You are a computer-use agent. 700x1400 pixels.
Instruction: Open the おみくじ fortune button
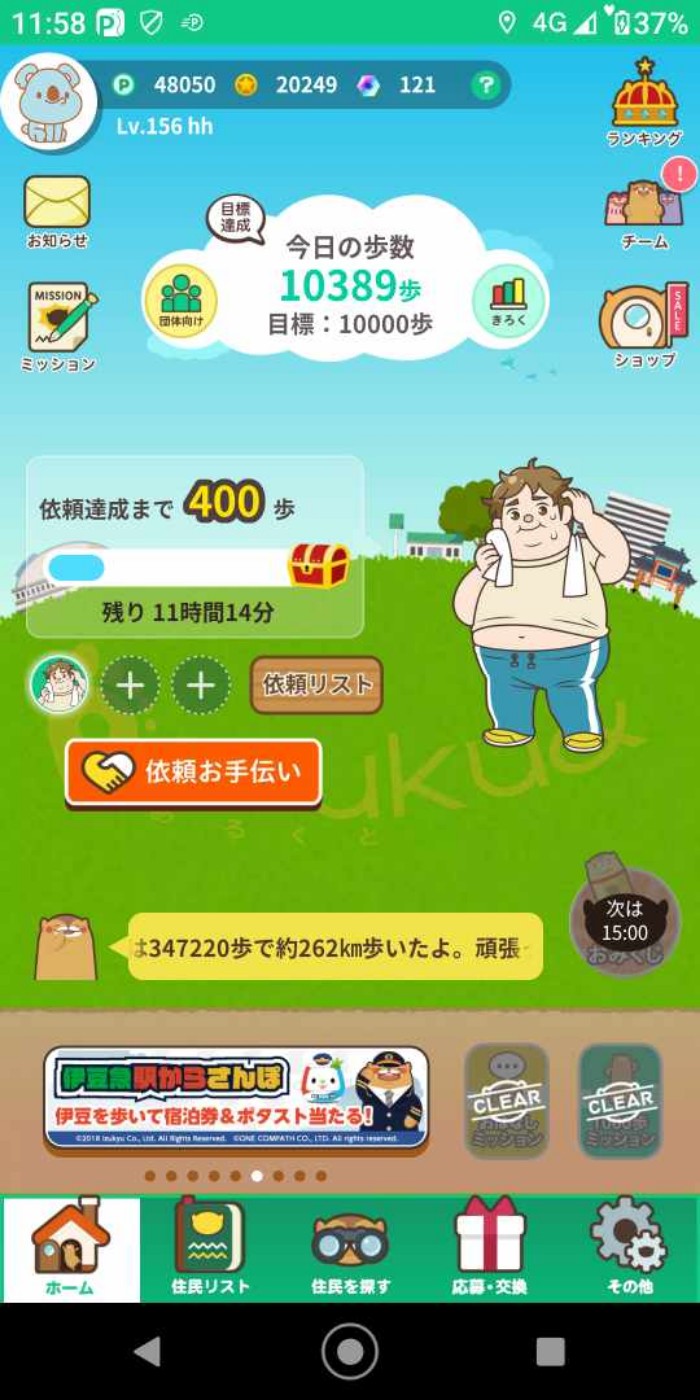[623, 922]
